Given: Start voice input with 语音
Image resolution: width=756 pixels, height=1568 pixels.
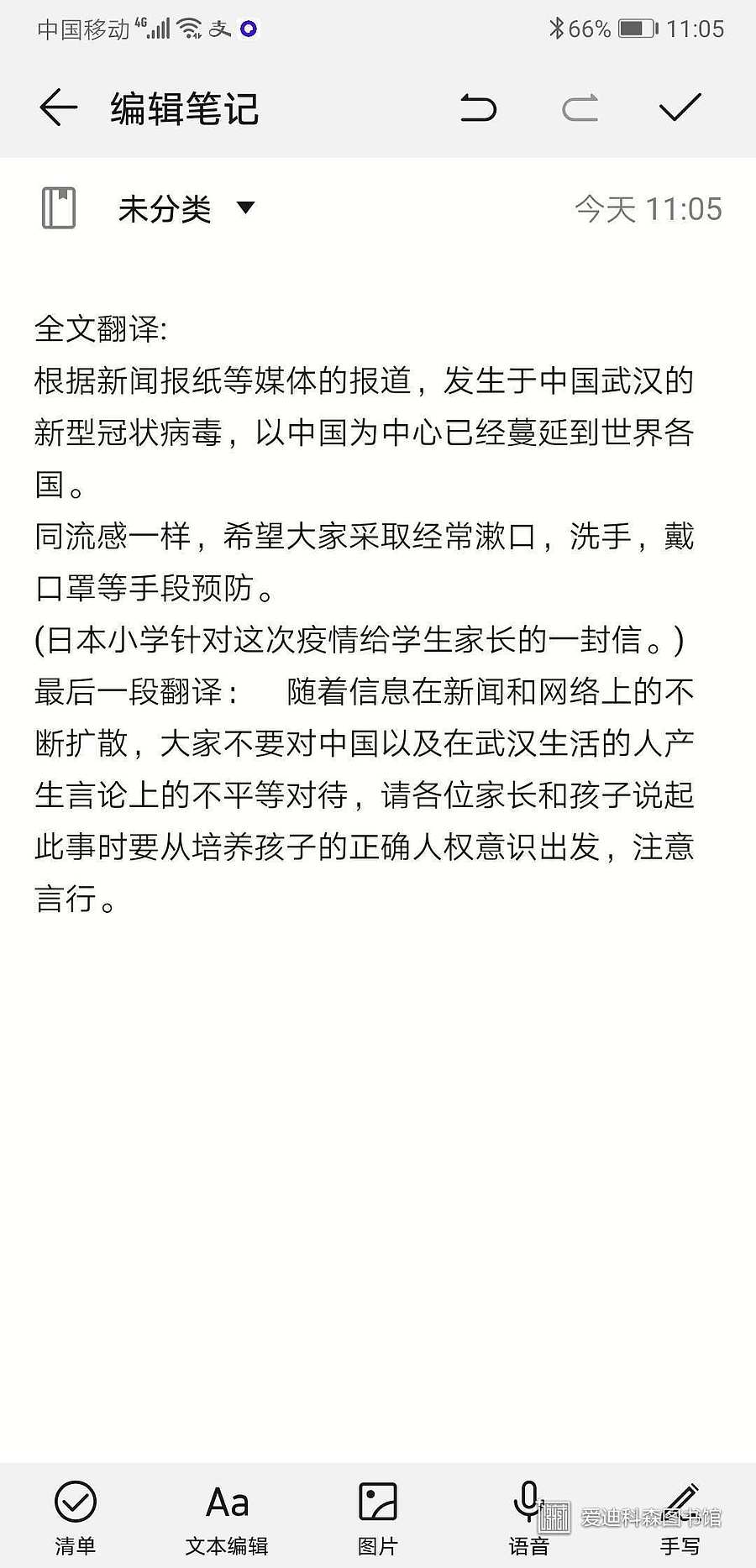Looking at the screenshot, I should pos(528,1518).
